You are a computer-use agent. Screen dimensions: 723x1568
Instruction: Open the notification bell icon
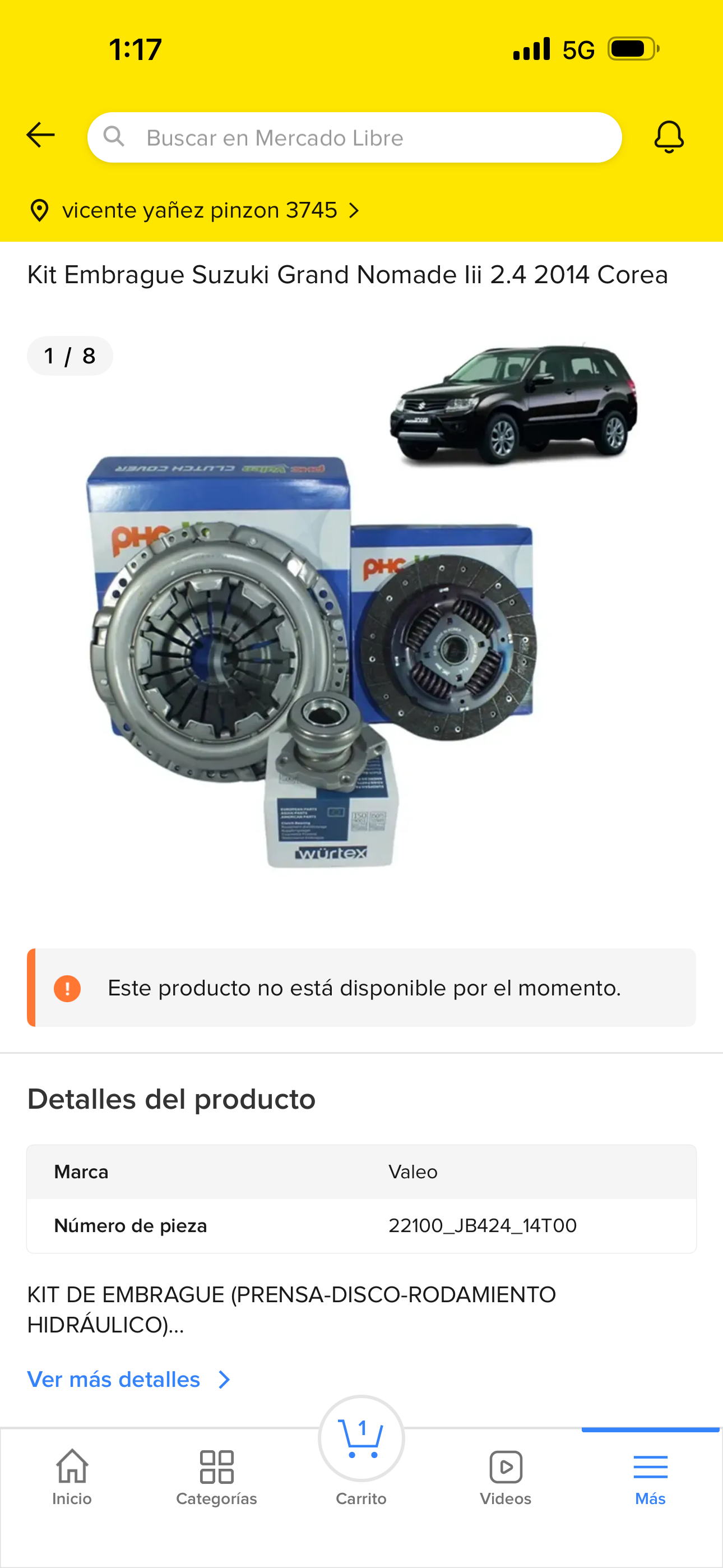668,137
